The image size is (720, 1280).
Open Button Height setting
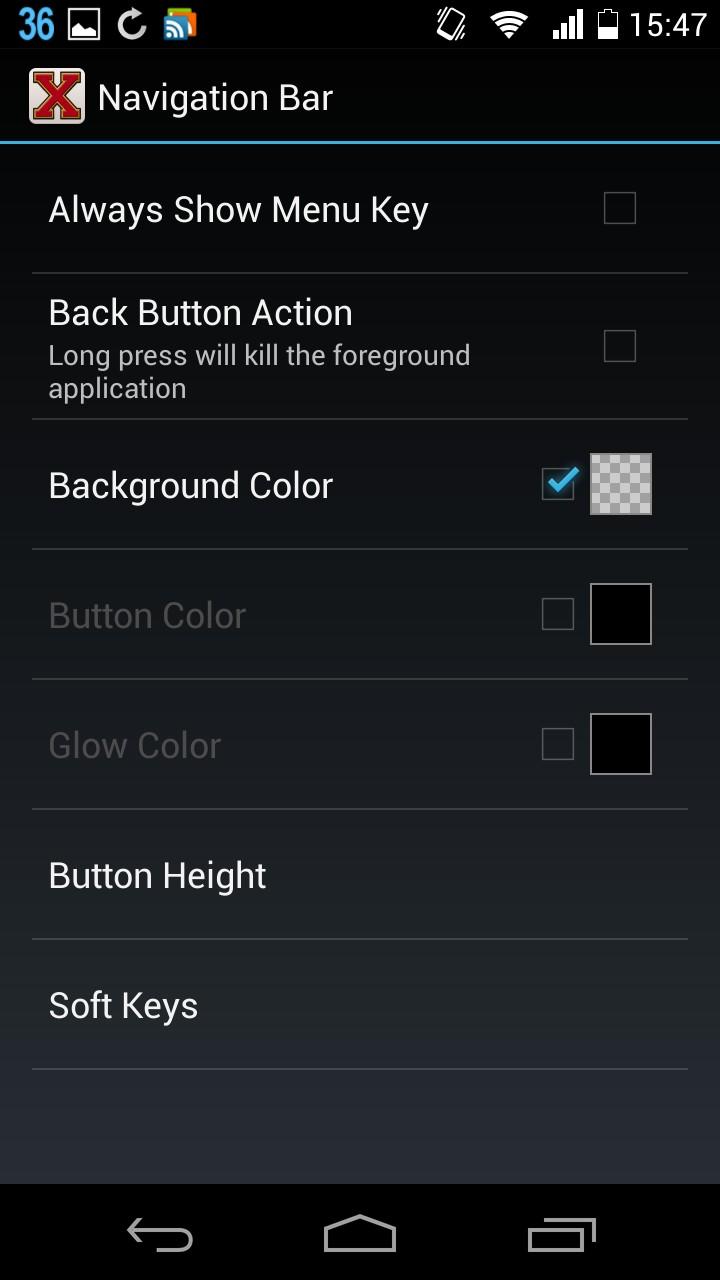pos(360,875)
